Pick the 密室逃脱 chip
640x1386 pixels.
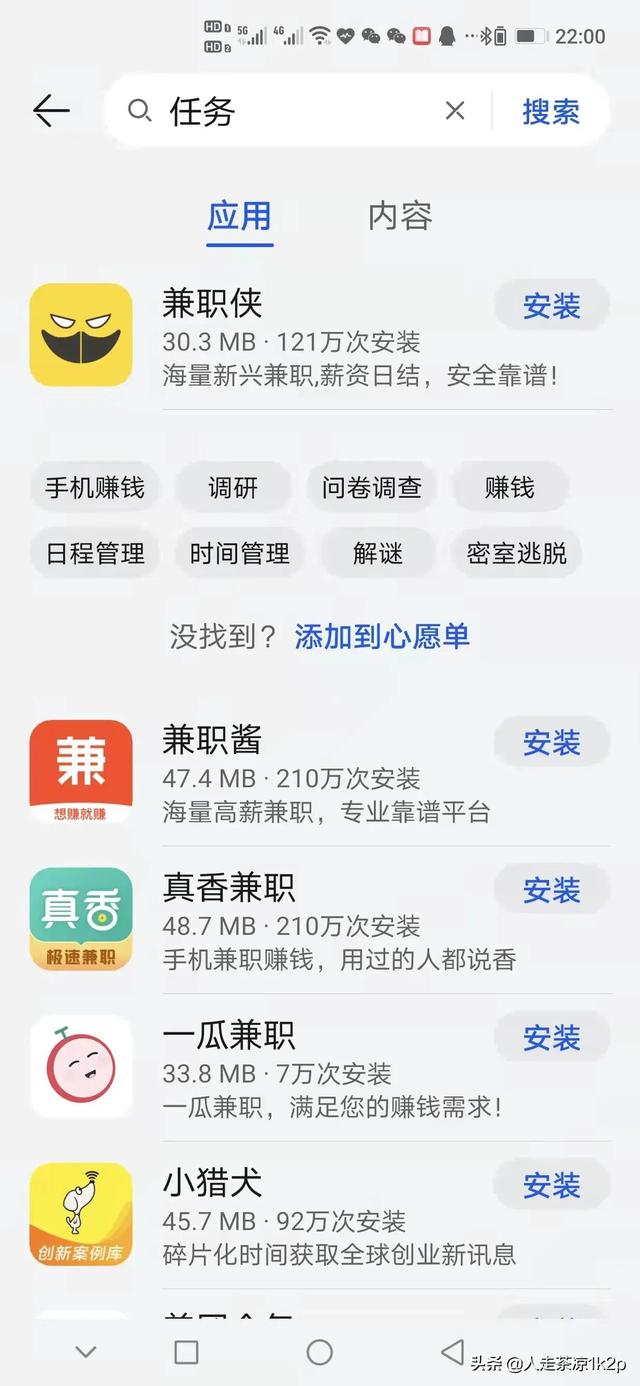pos(516,553)
